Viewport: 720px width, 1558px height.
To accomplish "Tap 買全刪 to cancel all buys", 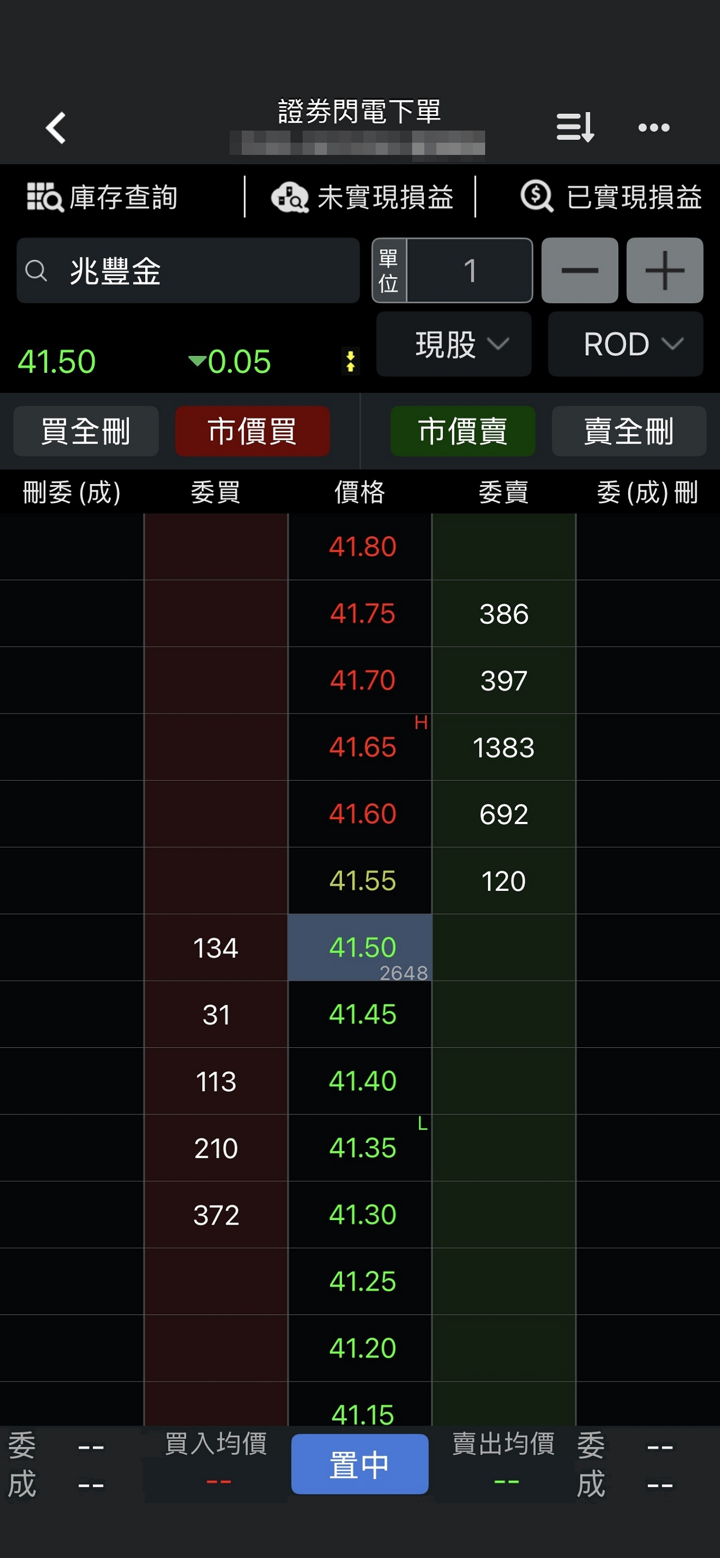I will click(x=86, y=431).
